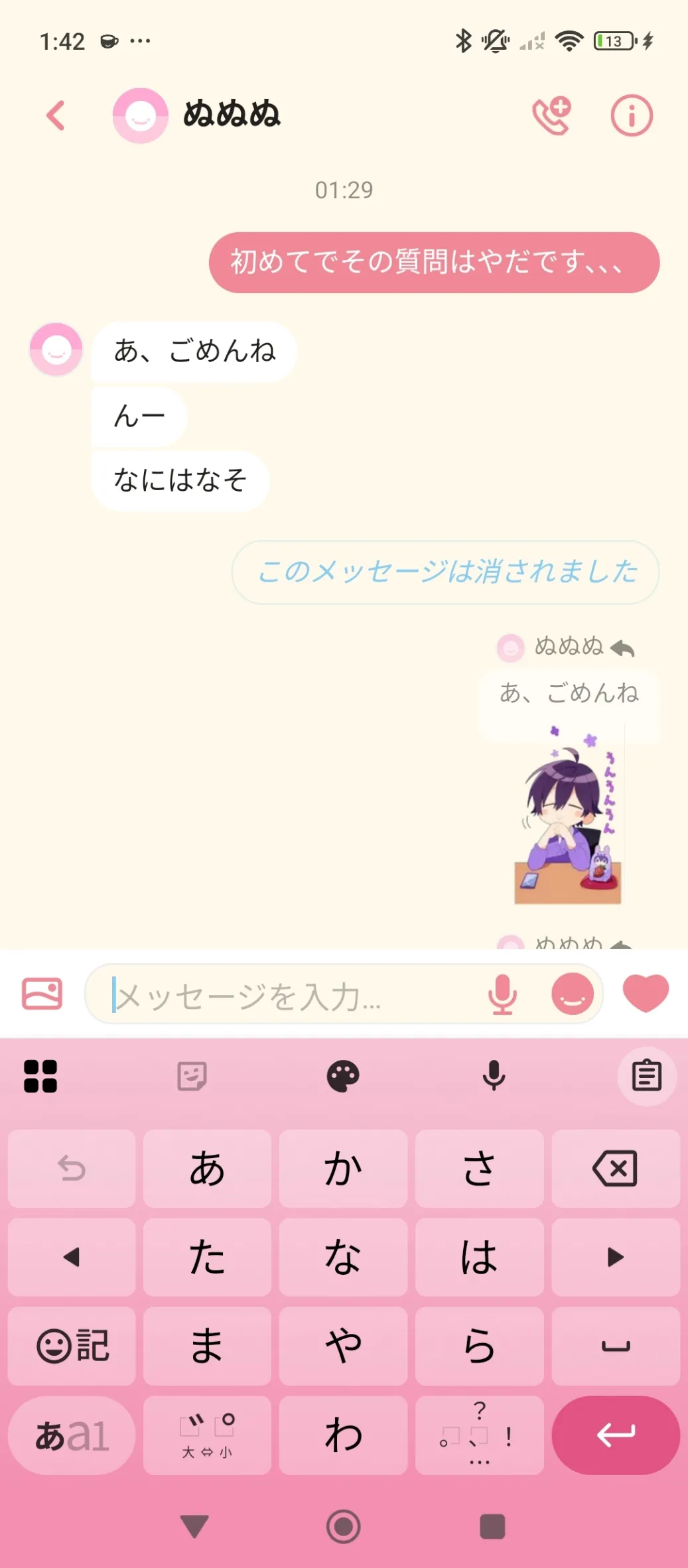
Task: Open the keyboard apps grid menu
Action: 40,1076
